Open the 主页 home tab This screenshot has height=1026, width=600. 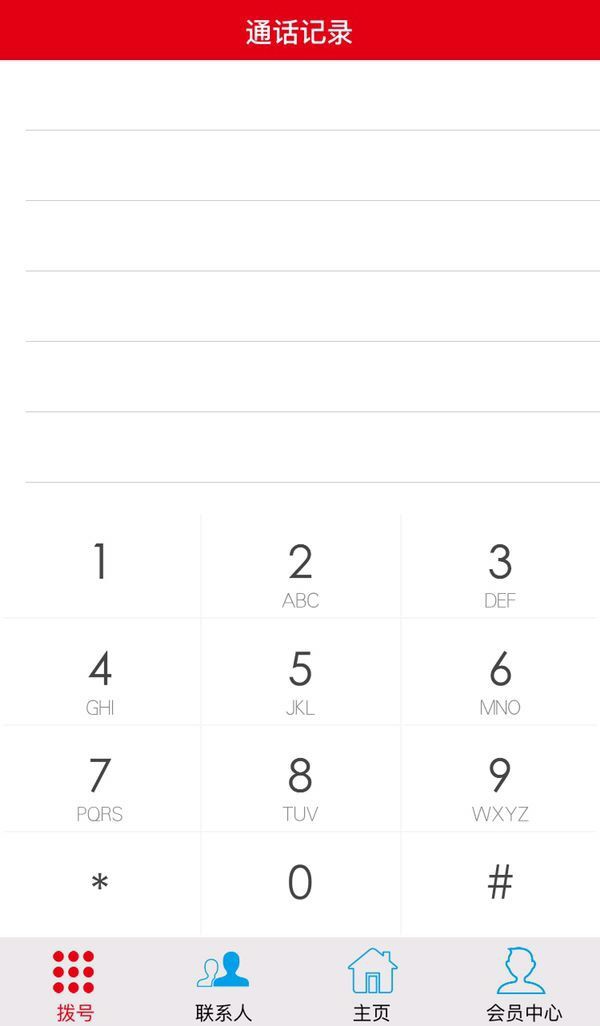[x=372, y=984]
